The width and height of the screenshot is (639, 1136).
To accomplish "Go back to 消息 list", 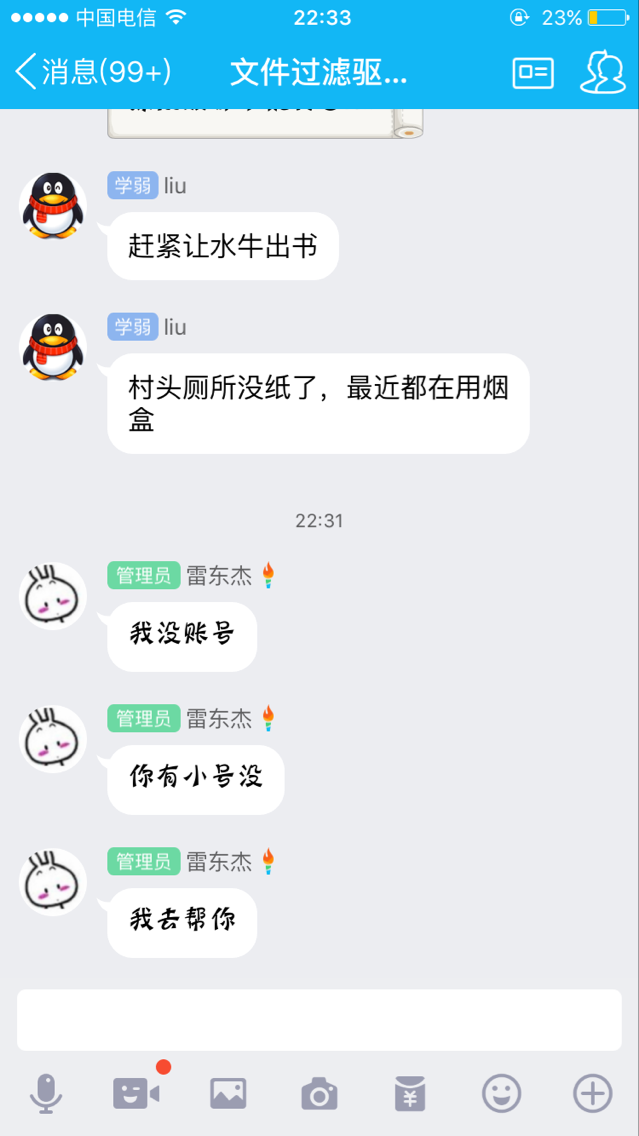I will click(x=92, y=72).
